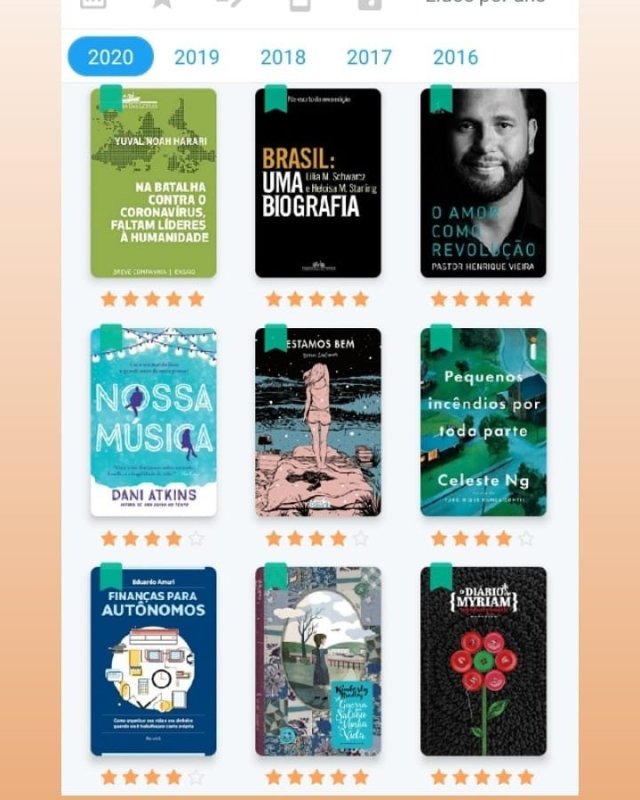The height and width of the screenshot is (800, 640).
Task: Open the book cover with the girl by the fence
Action: point(318,660)
